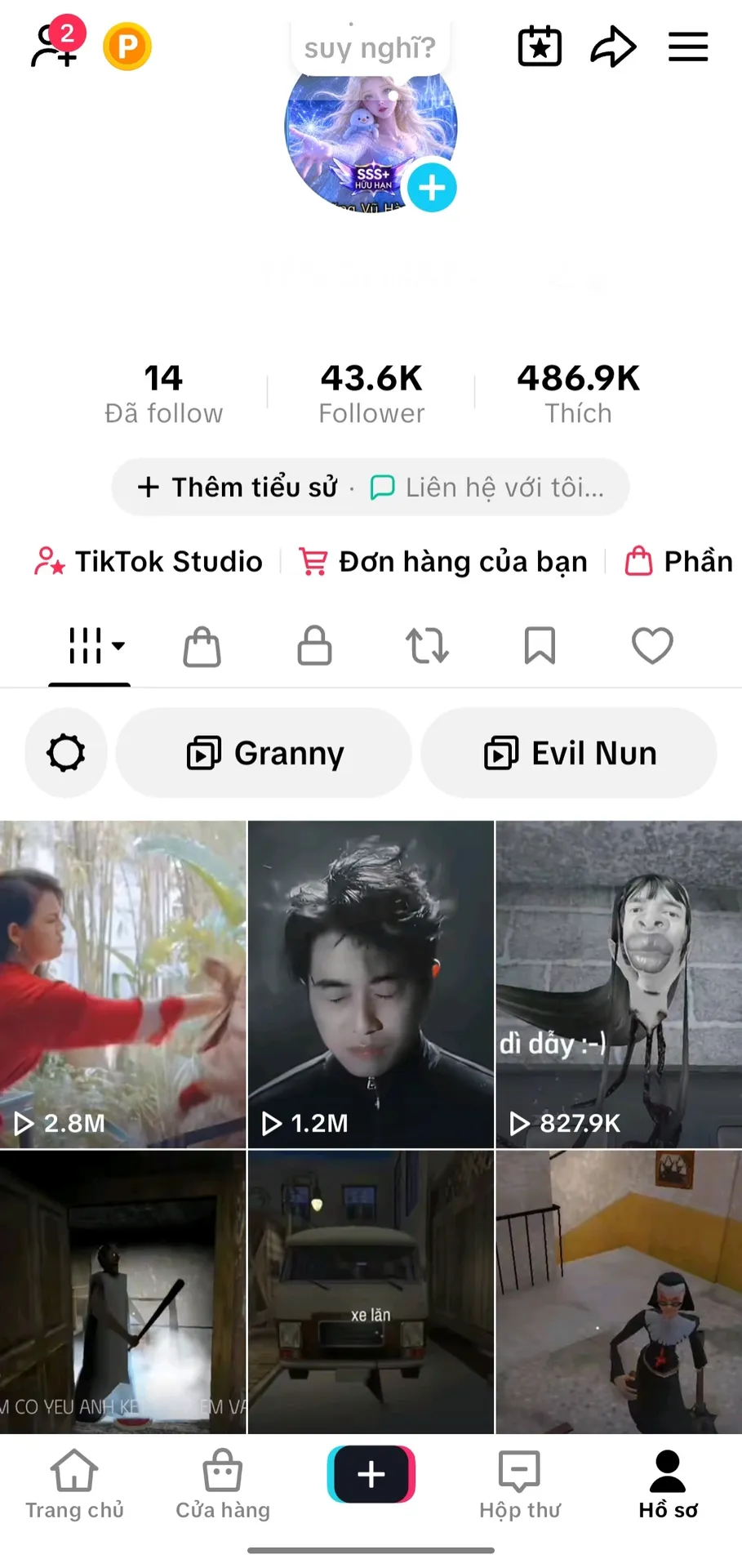The image size is (742, 1568).
Task: Open the hamburger menu
Action: [x=688, y=47]
